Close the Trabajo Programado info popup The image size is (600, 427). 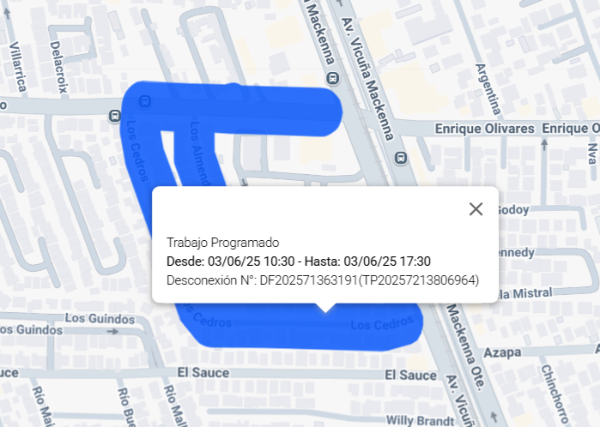click(x=476, y=209)
